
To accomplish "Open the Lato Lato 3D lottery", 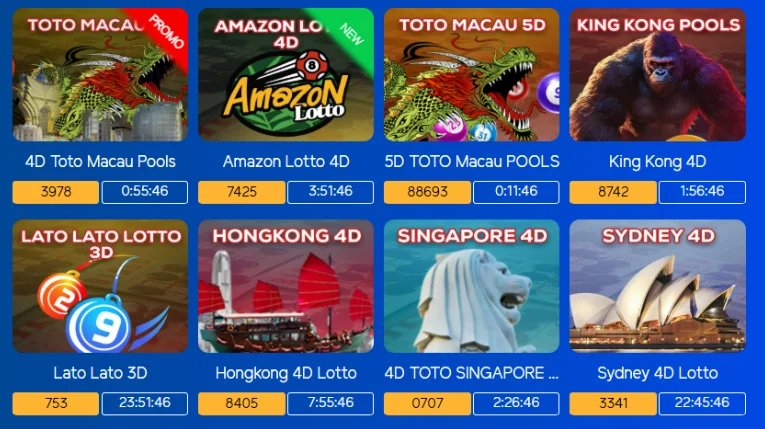I will [x=100, y=287].
